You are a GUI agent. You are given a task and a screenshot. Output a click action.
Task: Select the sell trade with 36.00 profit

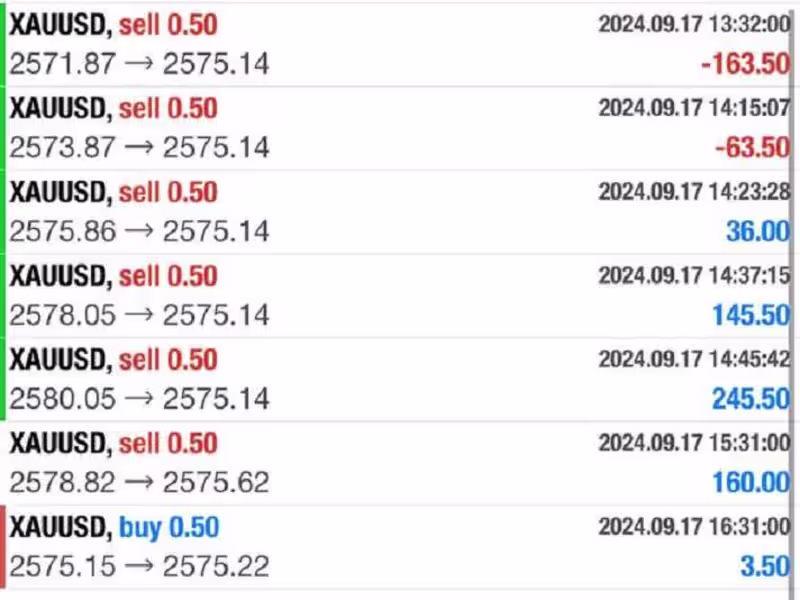[x=400, y=212]
